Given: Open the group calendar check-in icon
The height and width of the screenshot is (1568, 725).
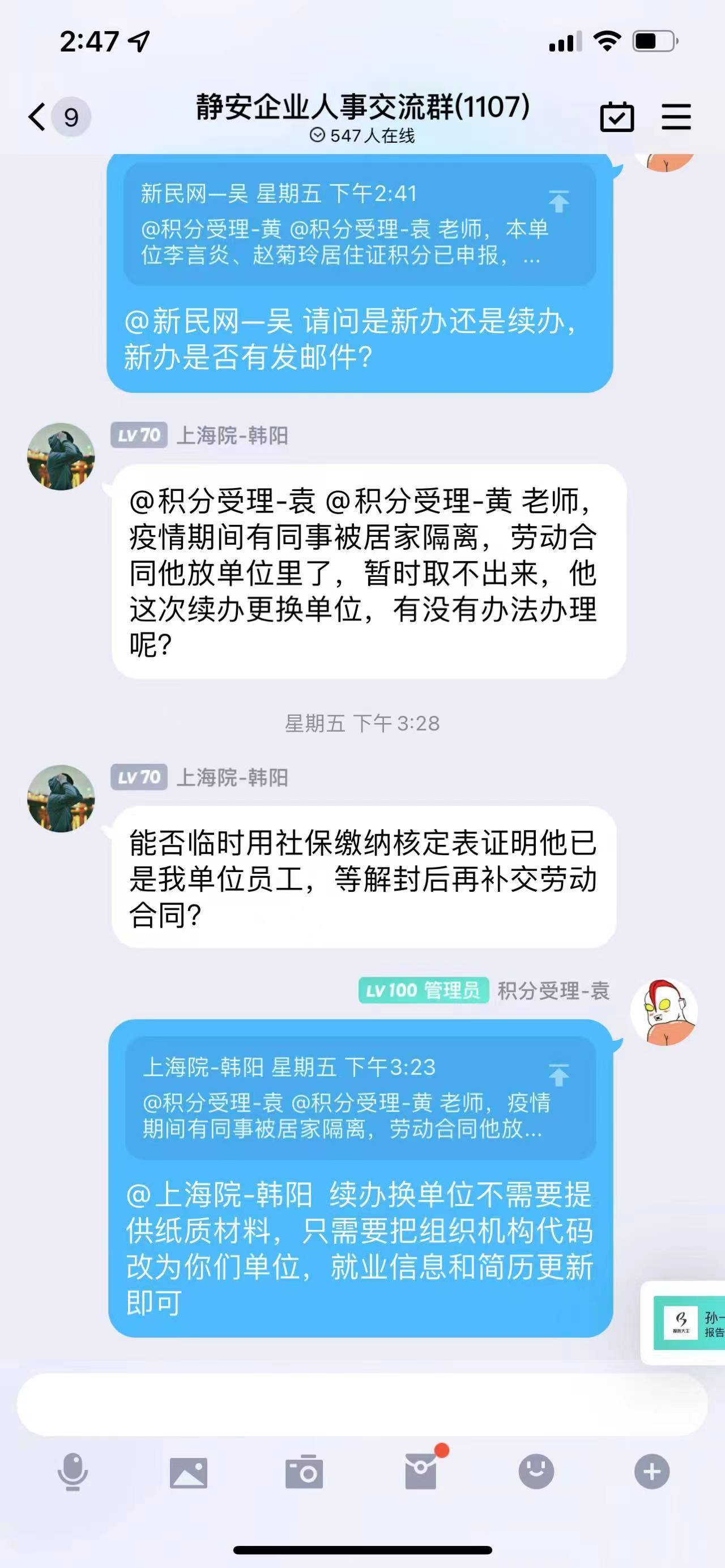Looking at the screenshot, I should click(617, 116).
